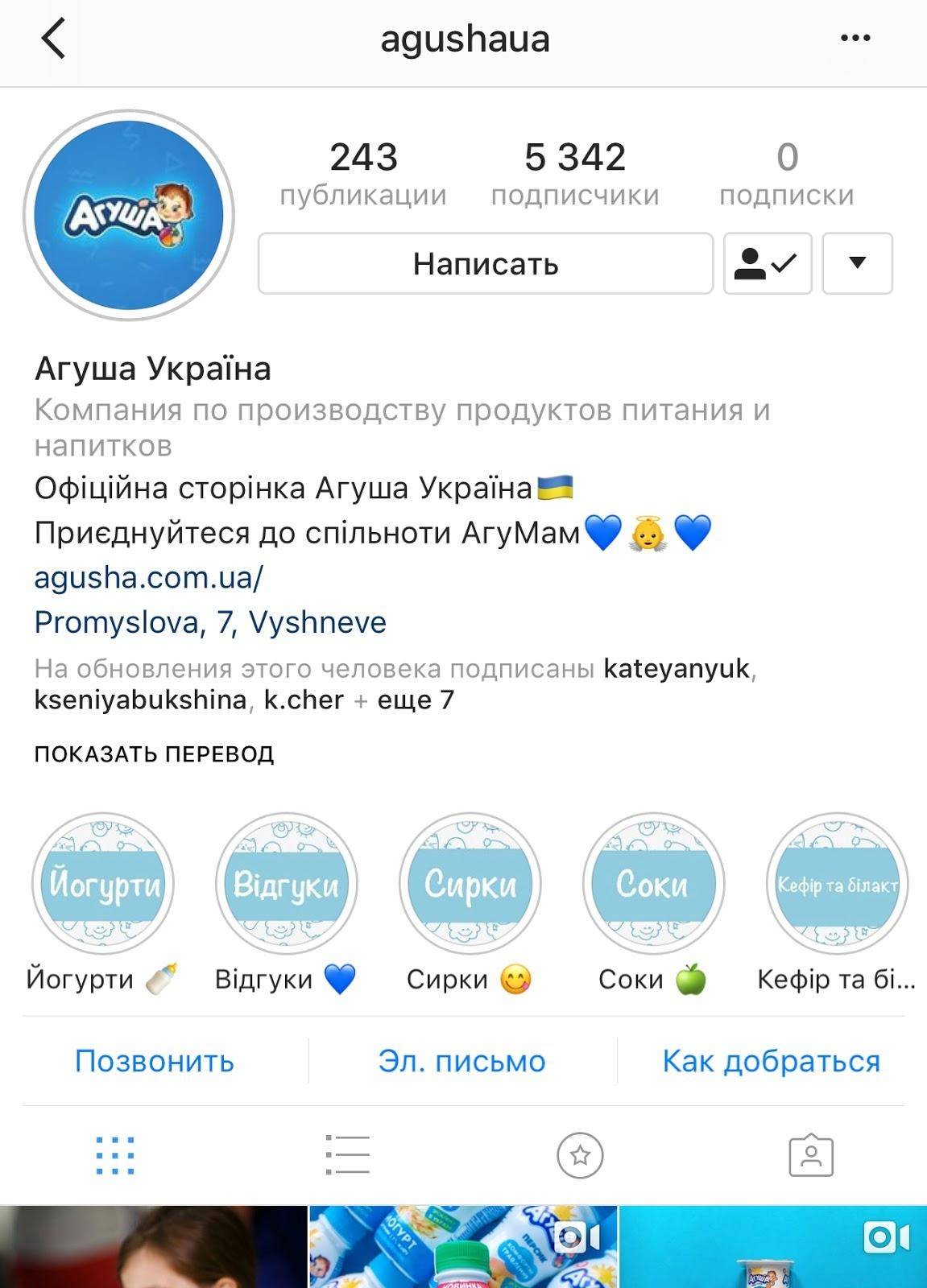Go back using the top-left arrow
927x1288 pixels.
tap(53, 39)
